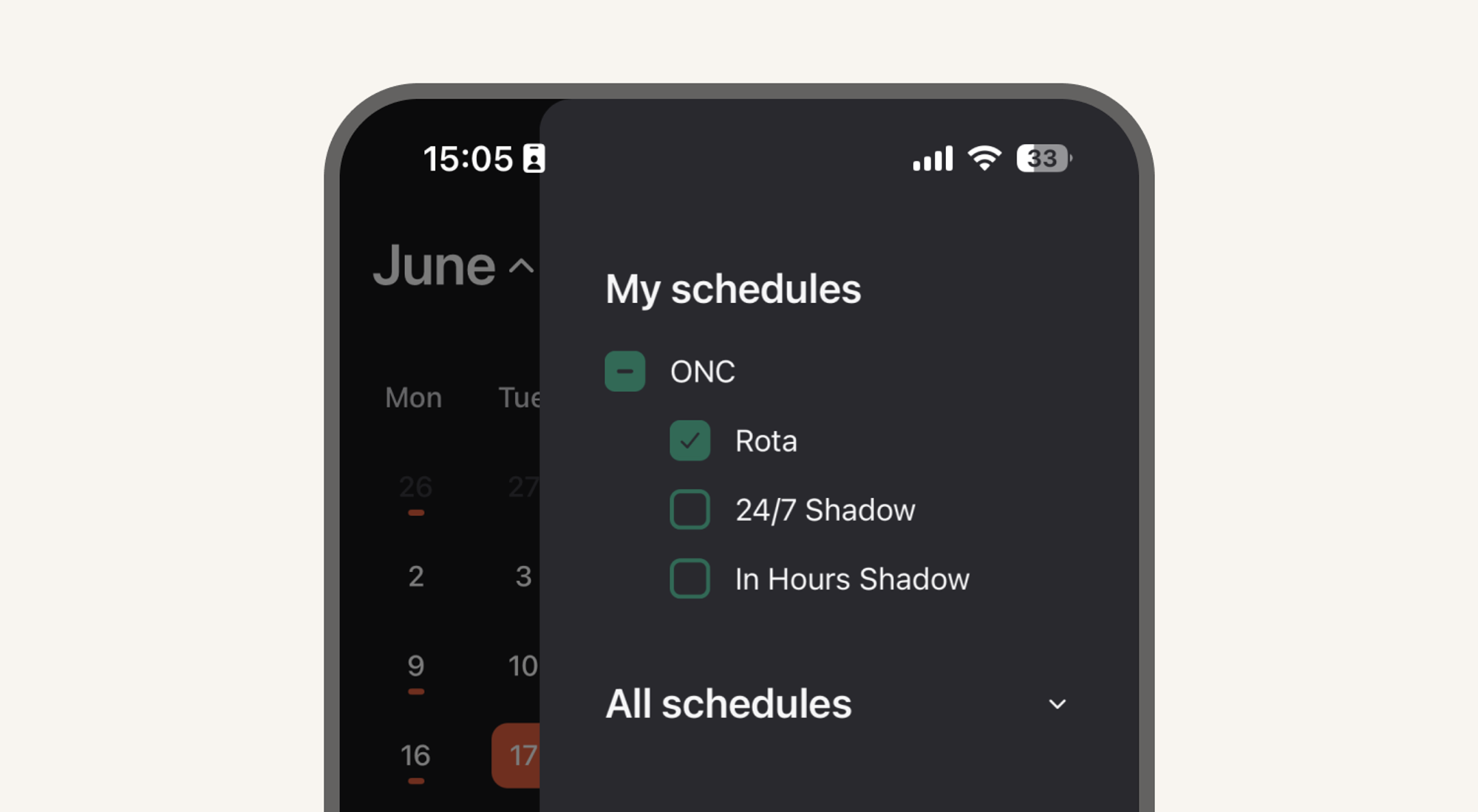Toggle the ONC schedule group checkbox

(624, 371)
